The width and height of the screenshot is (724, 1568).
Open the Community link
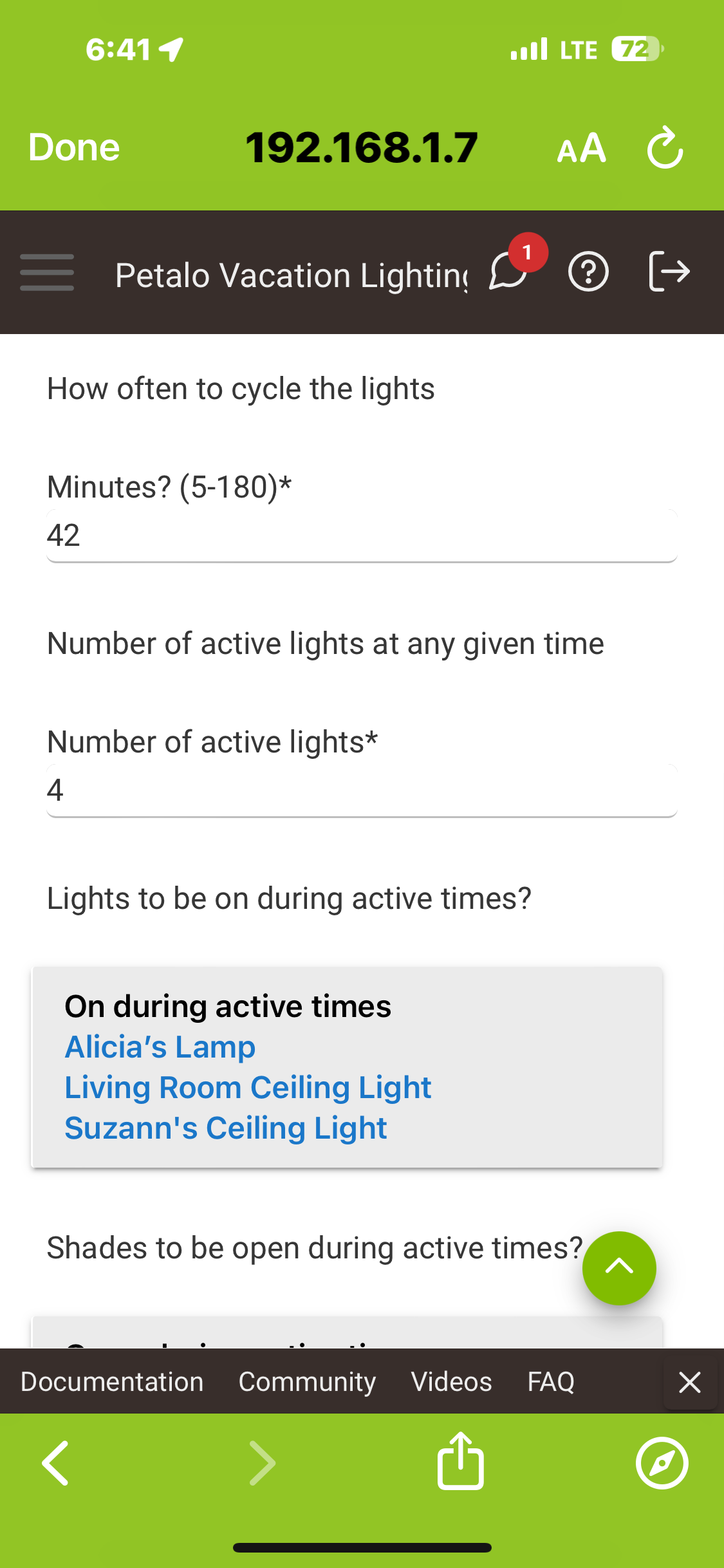tap(307, 1381)
